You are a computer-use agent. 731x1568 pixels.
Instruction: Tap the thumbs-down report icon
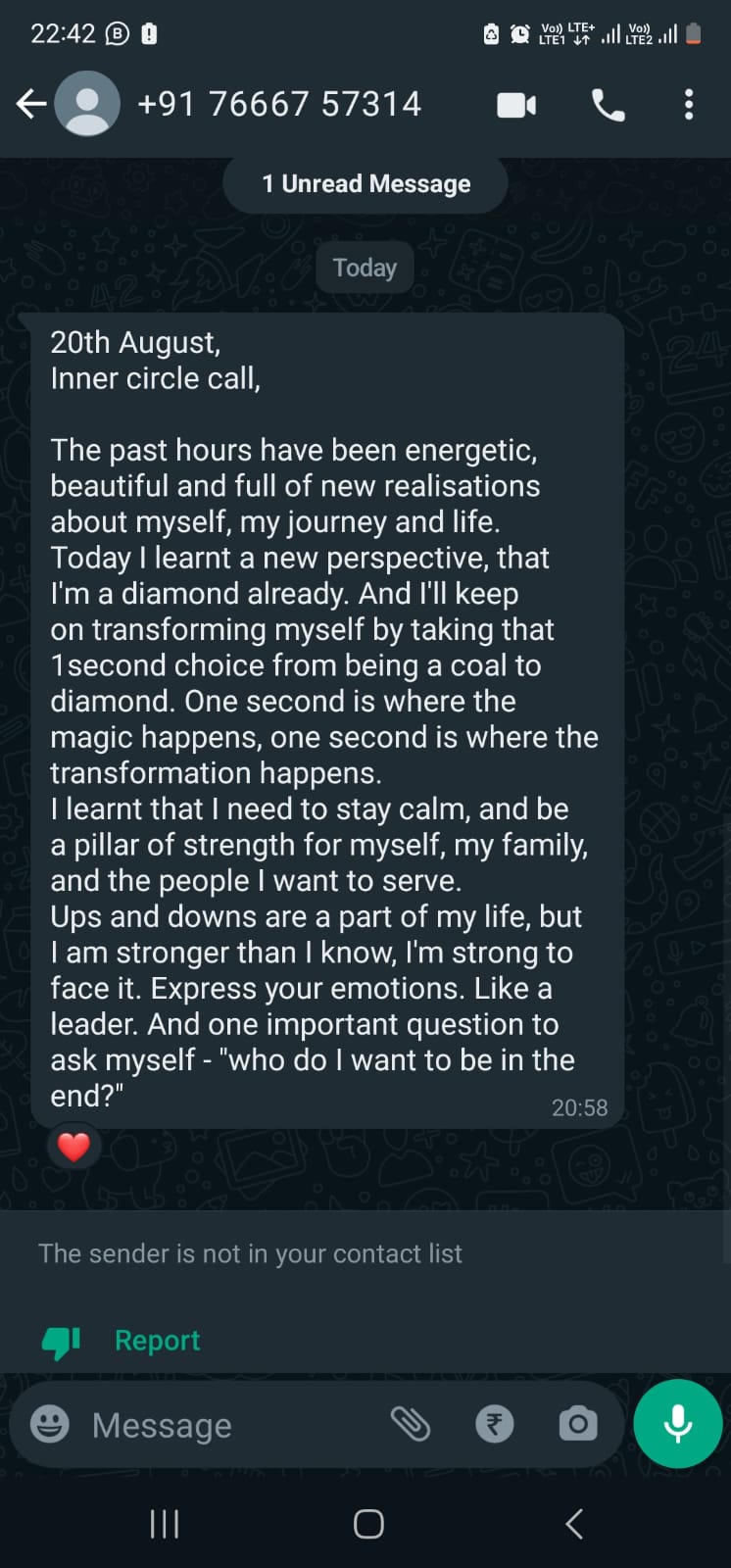point(60,1340)
